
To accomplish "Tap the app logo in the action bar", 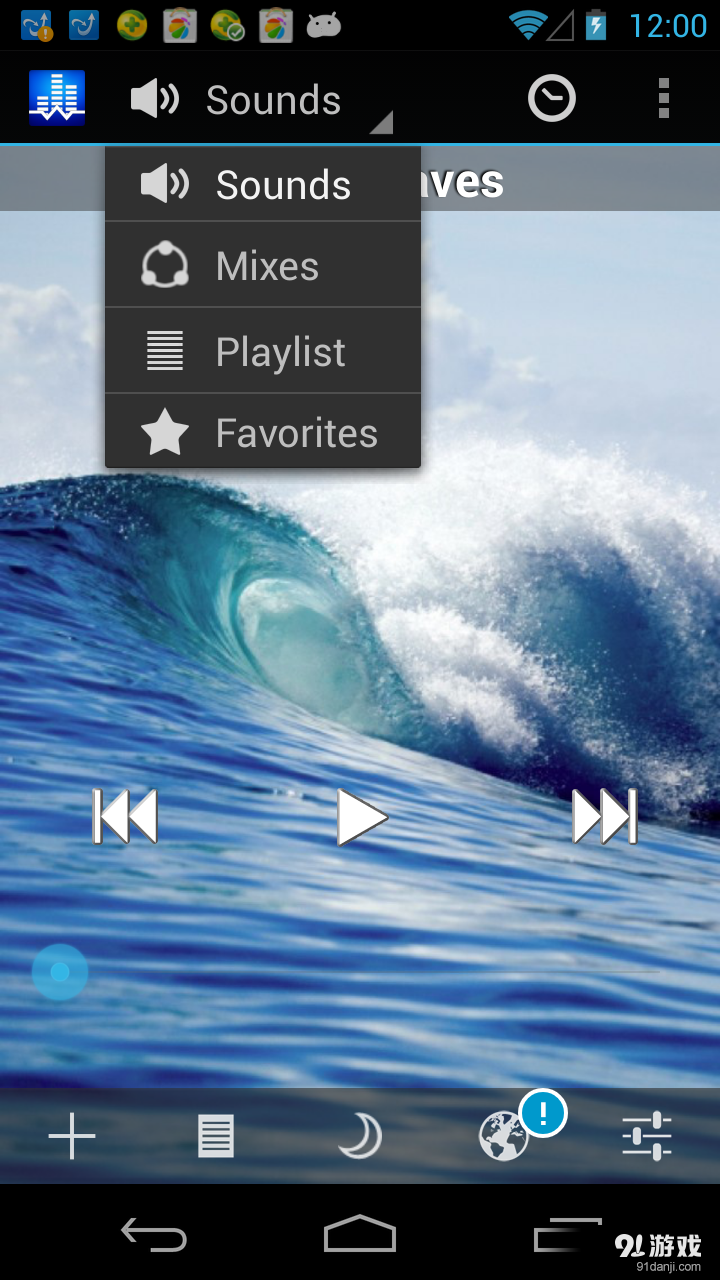I will [x=57, y=99].
